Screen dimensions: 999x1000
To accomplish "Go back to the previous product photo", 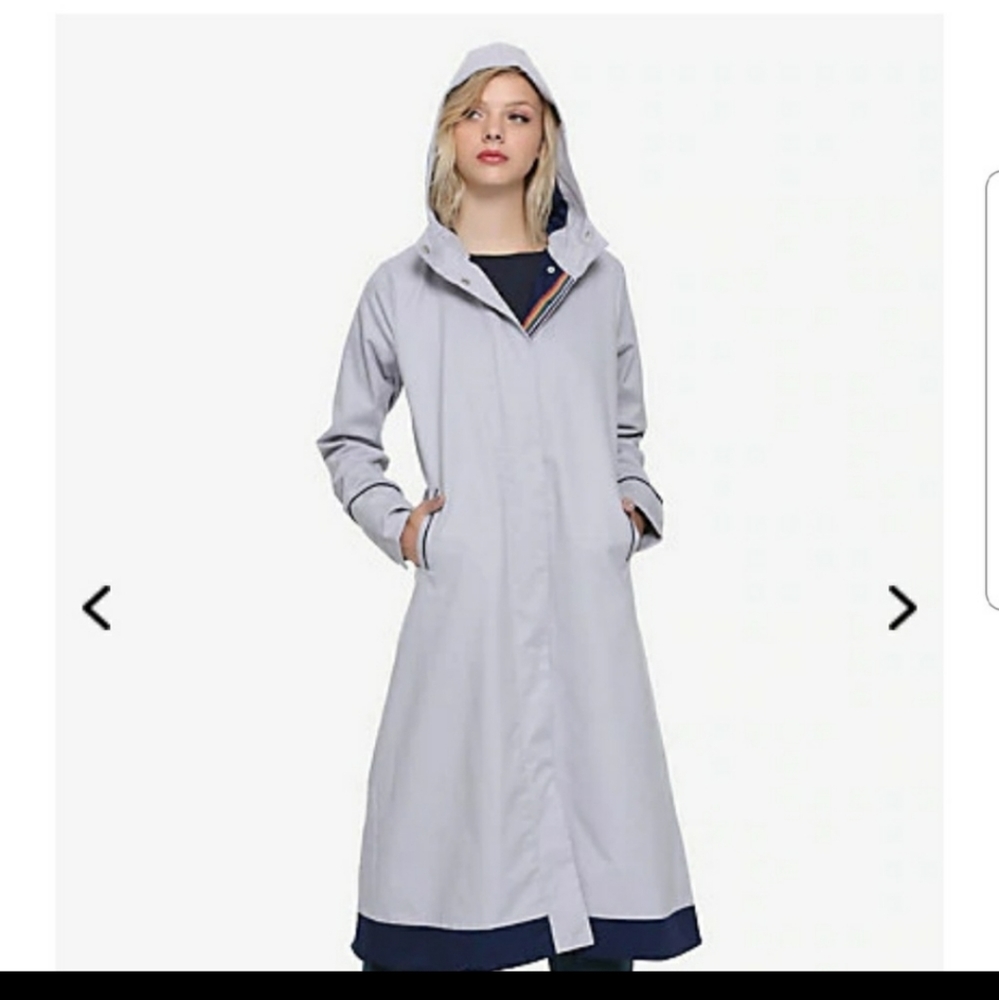I will pos(95,607).
